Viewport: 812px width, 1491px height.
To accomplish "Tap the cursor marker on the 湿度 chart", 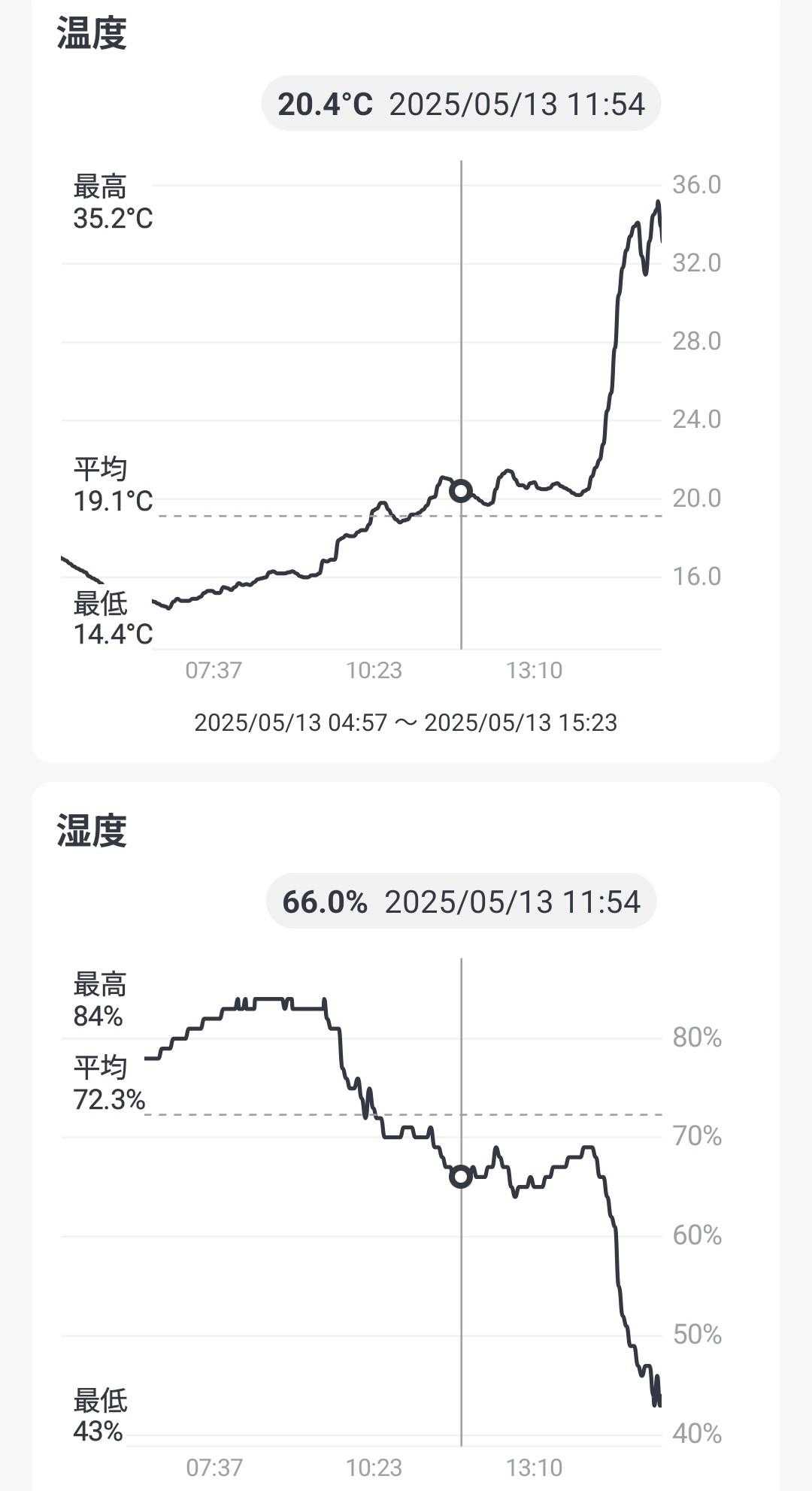I will 460,1177.
